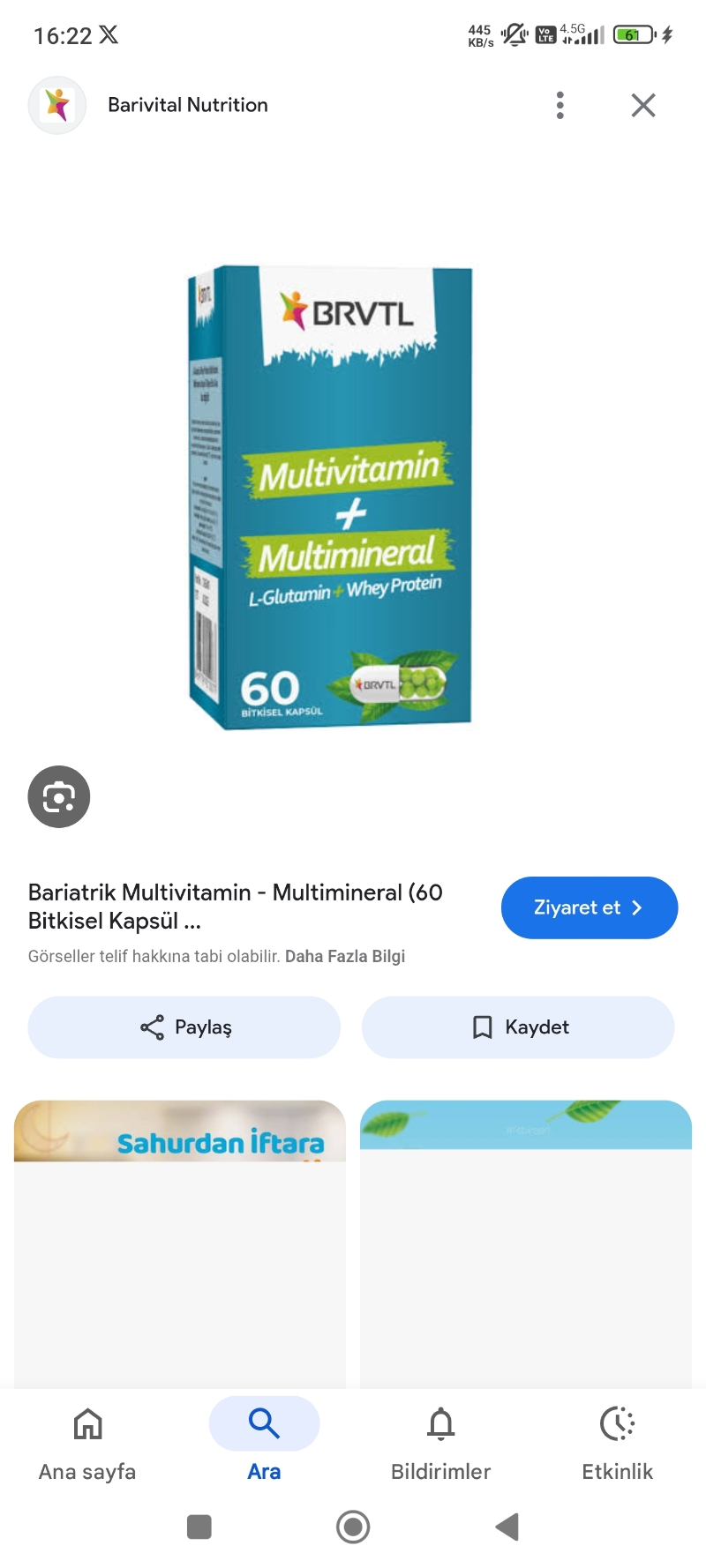Save the image with Kaydet
The width and height of the screenshot is (706, 1568).
pos(518,1027)
